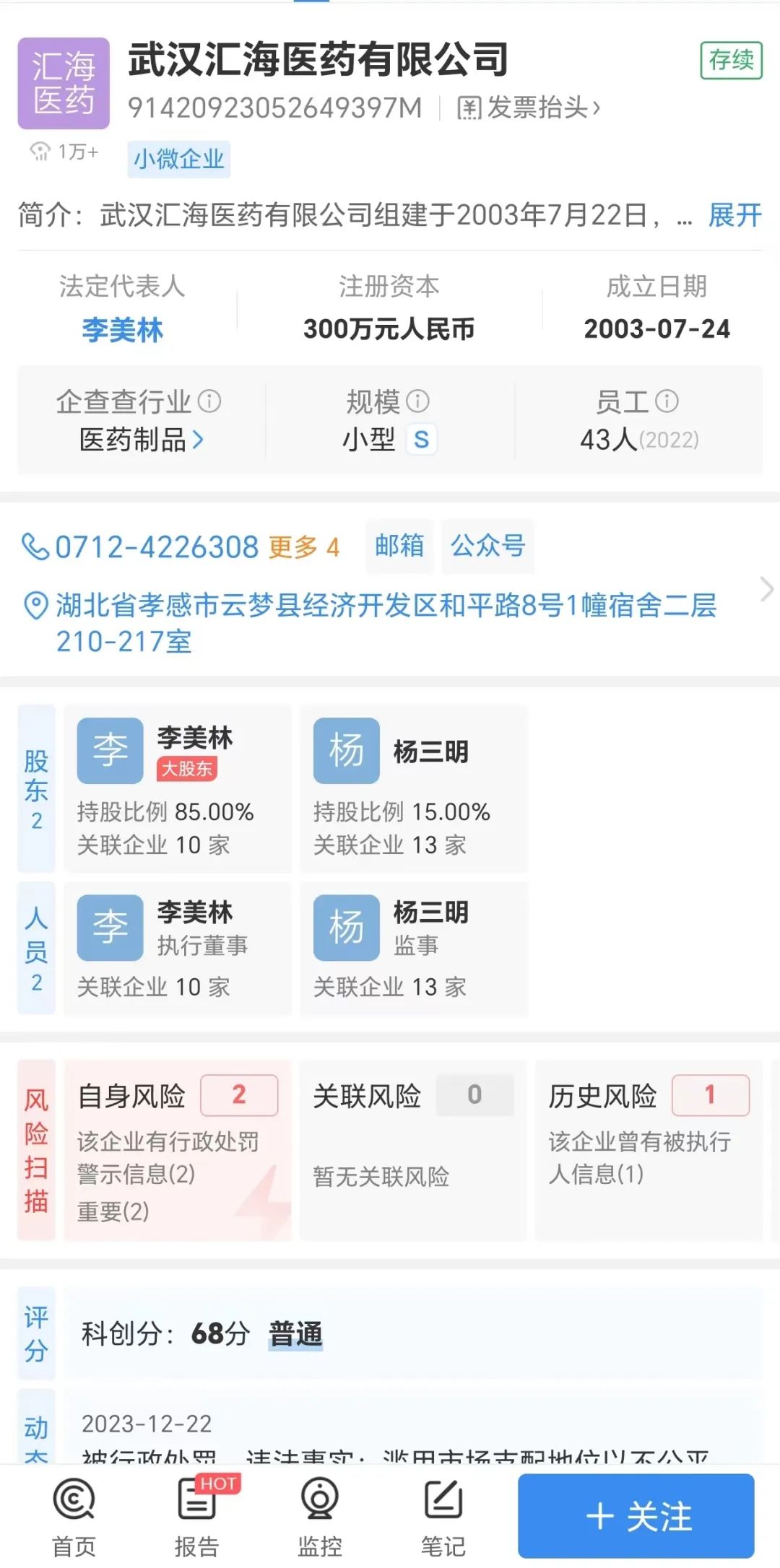Open the 执行董事 李美林 personnel card

coord(178,949)
